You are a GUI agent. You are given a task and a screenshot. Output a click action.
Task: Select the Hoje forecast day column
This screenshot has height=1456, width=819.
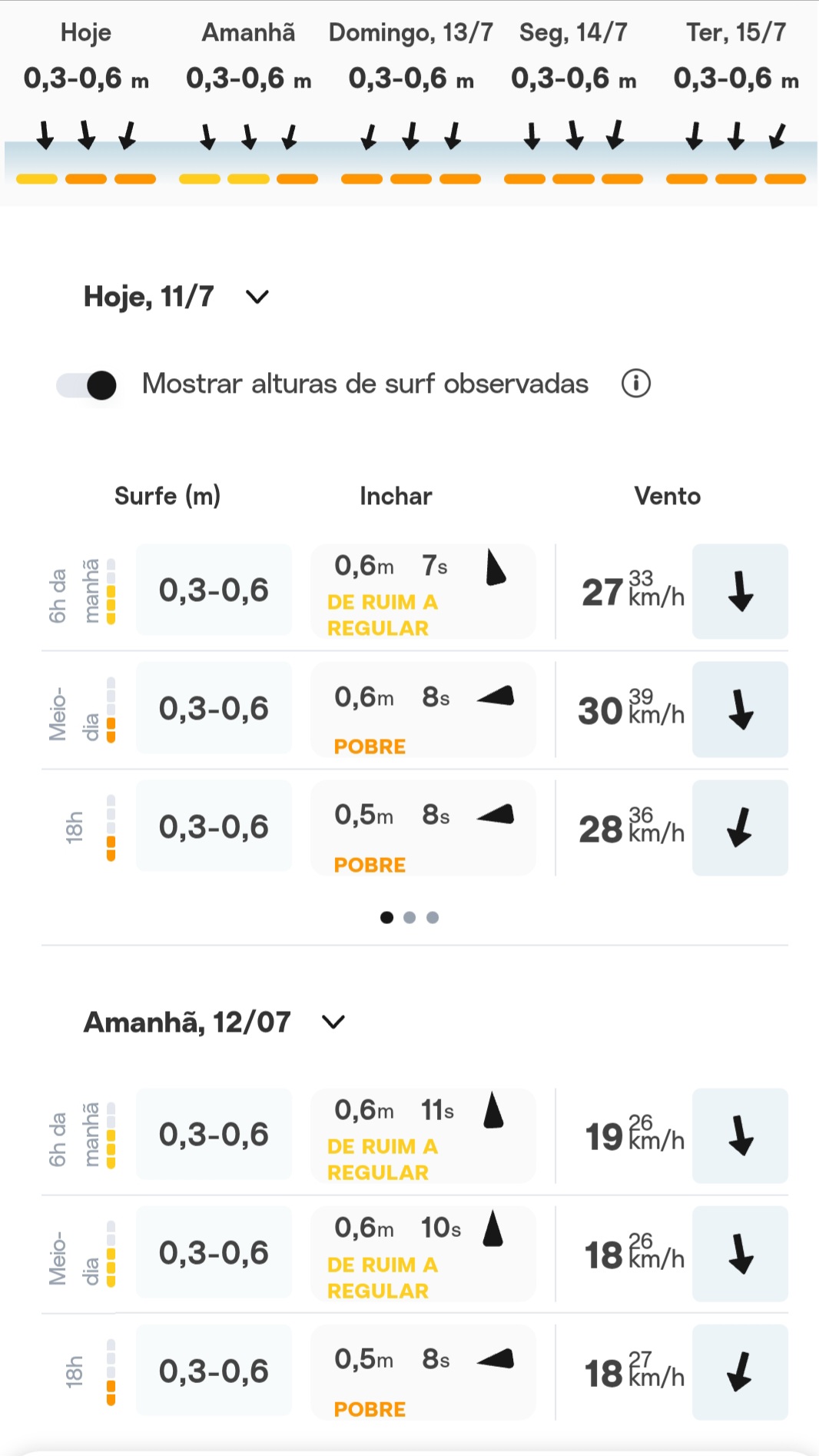pos(86,102)
